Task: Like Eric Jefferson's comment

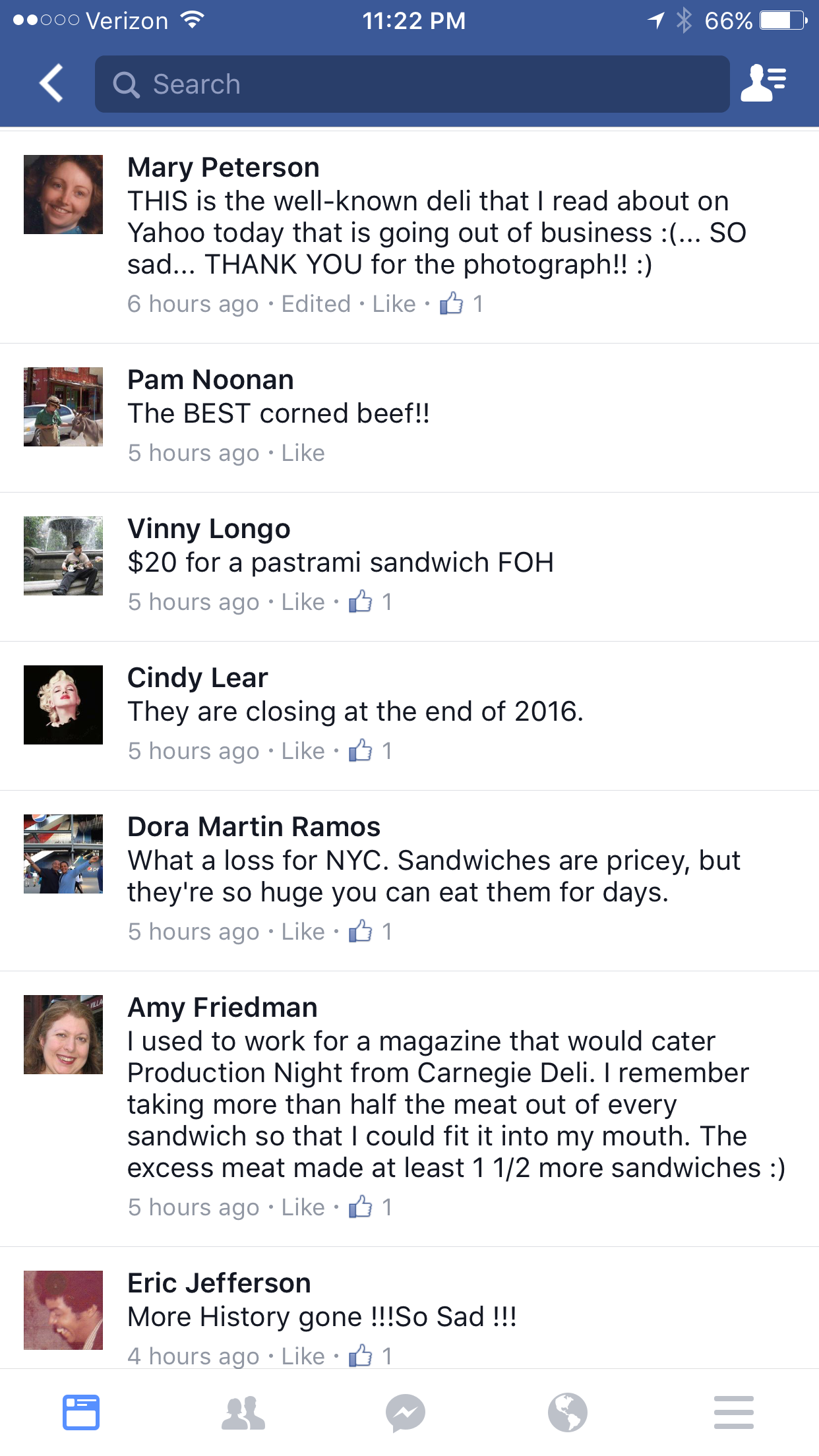Action: 303,1355
